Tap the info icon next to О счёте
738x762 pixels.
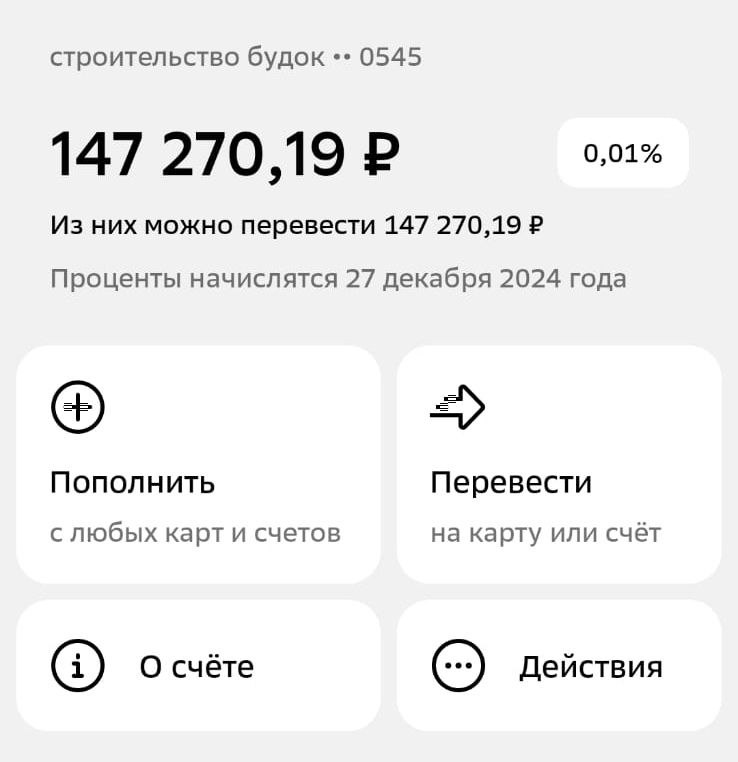(76, 665)
